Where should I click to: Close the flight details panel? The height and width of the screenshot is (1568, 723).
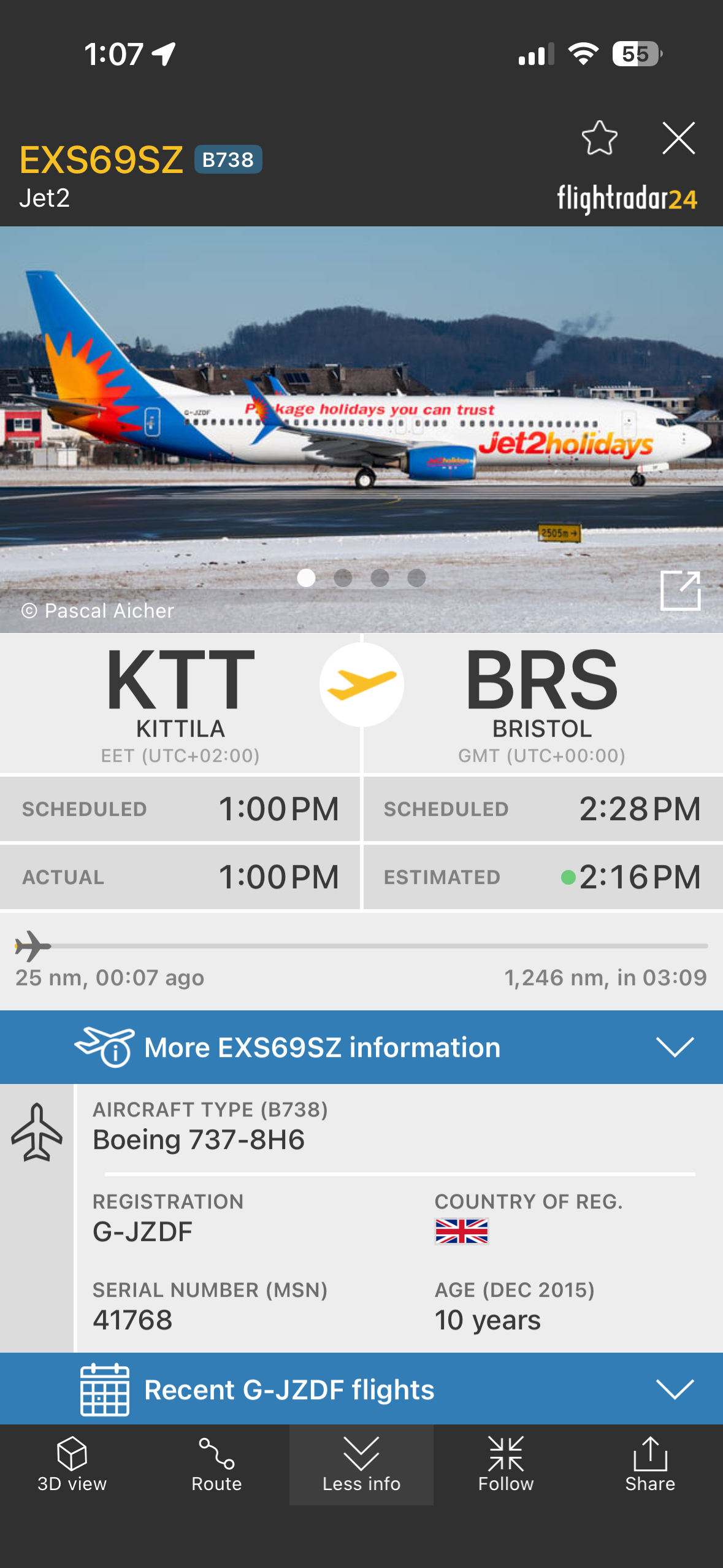pyautogui.click(x=678, y=138)
